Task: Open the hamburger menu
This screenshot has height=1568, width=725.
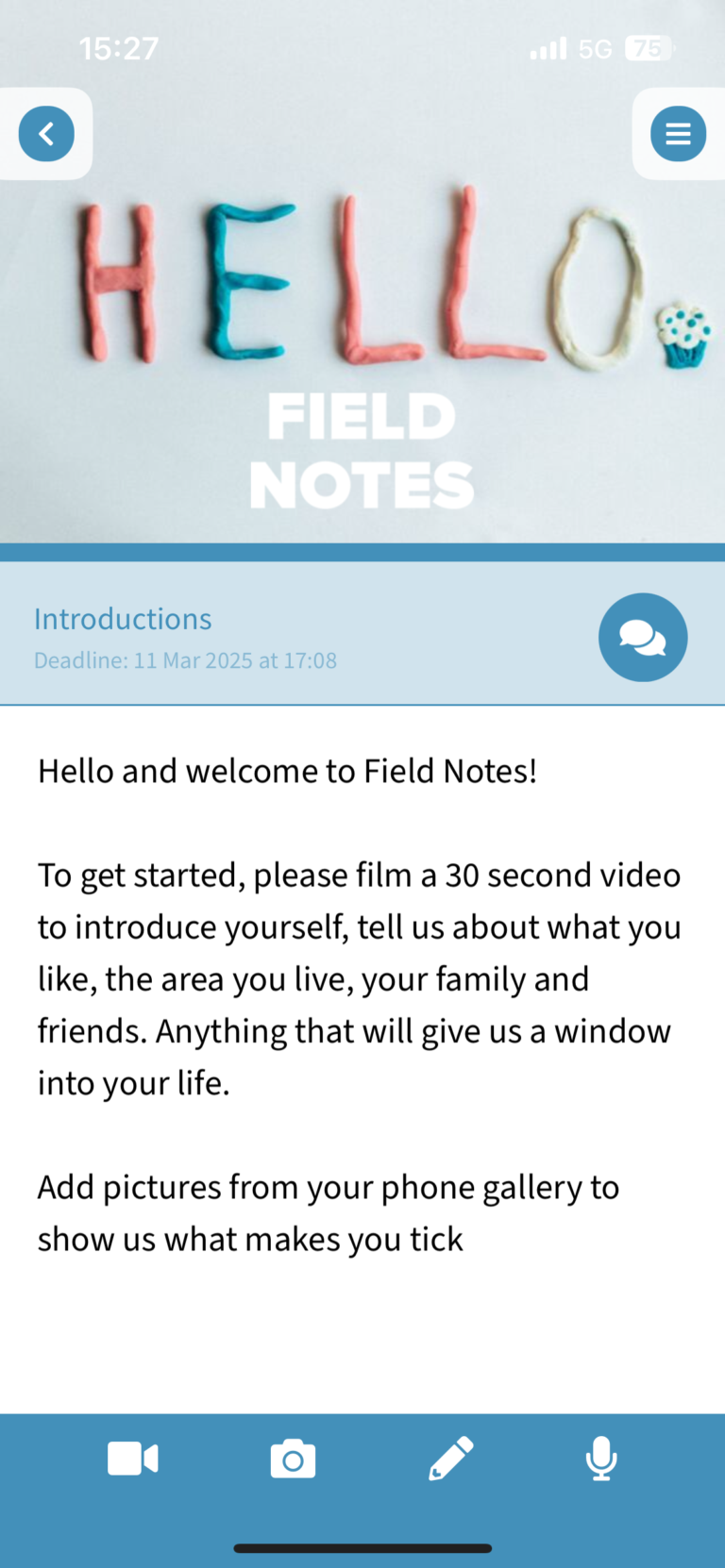Action: (x=678, y=134)
